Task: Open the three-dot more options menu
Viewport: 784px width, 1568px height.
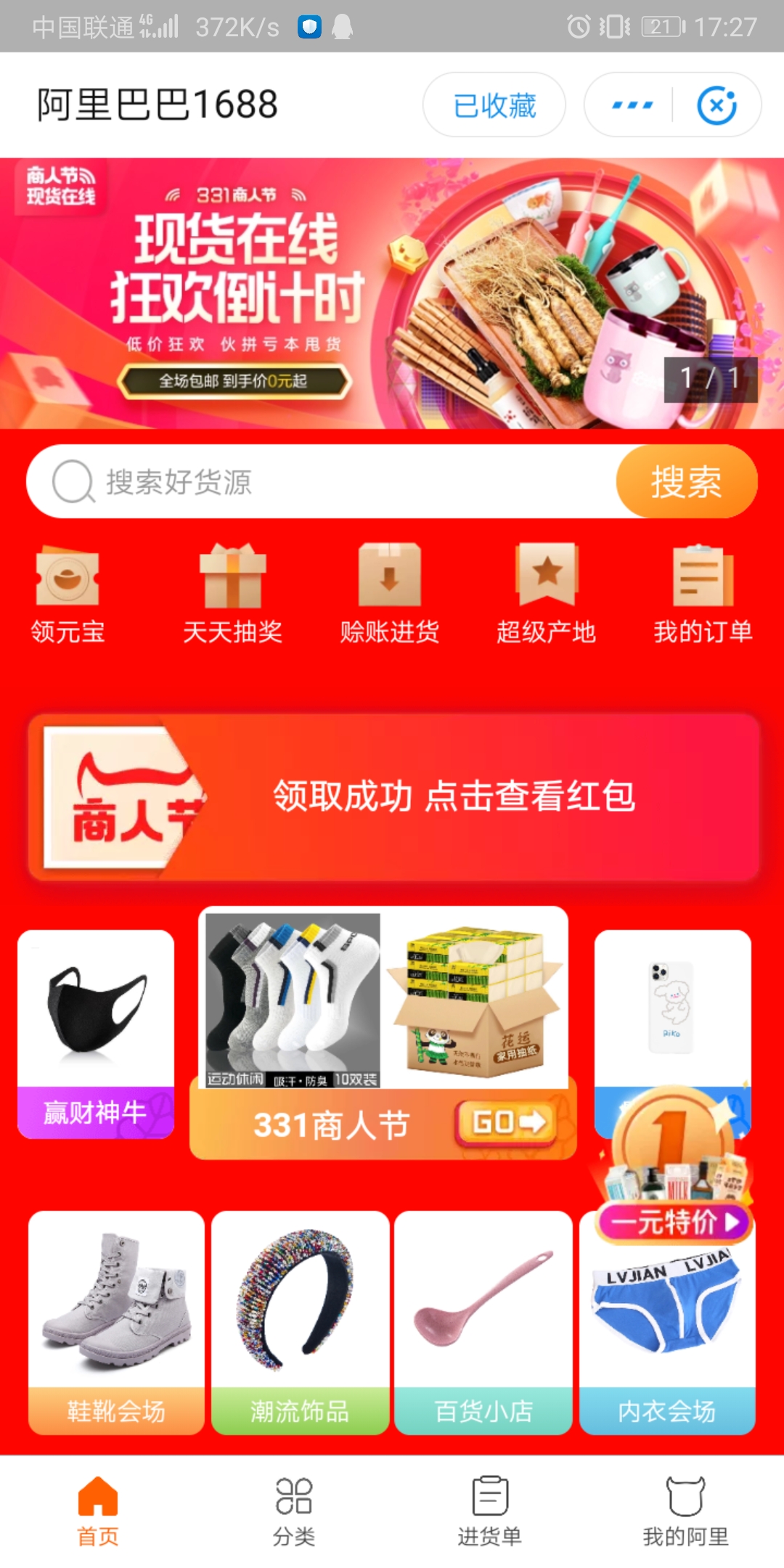Action: tap(632, 105)
